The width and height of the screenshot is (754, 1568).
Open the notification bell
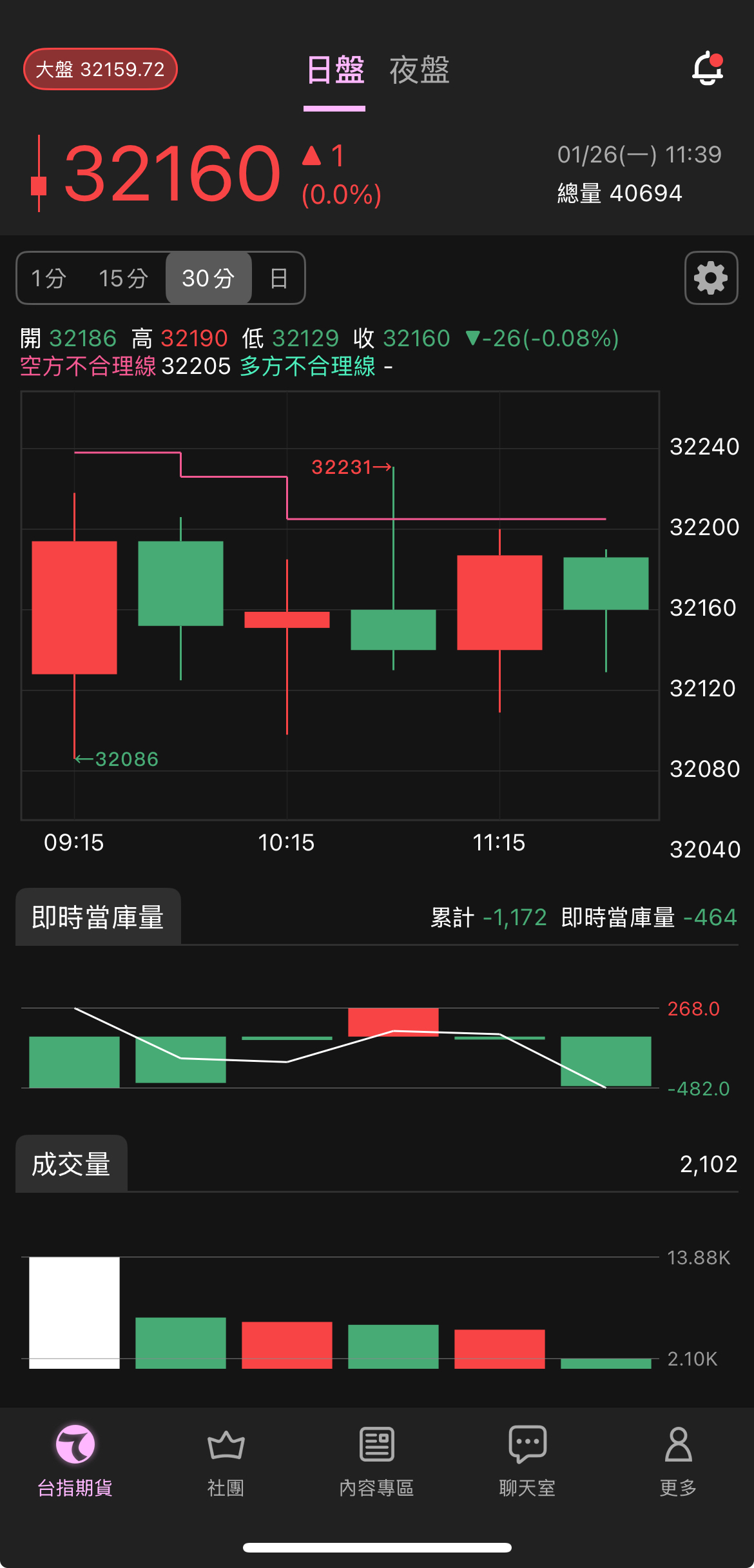click(x=706, y=69)
